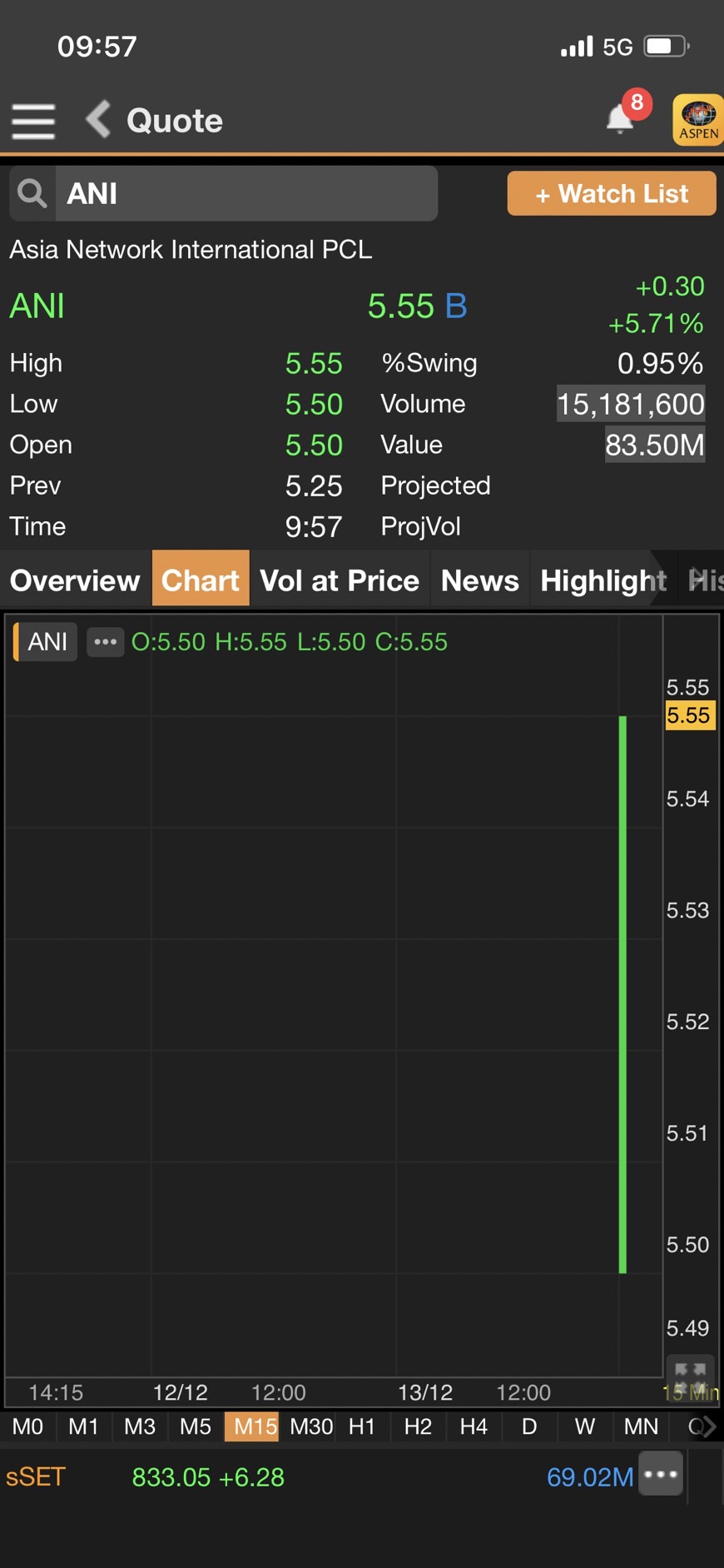Open the notifications bell
The height and width of the screenshot is (1568, 724).
click(x=620, y=119)
